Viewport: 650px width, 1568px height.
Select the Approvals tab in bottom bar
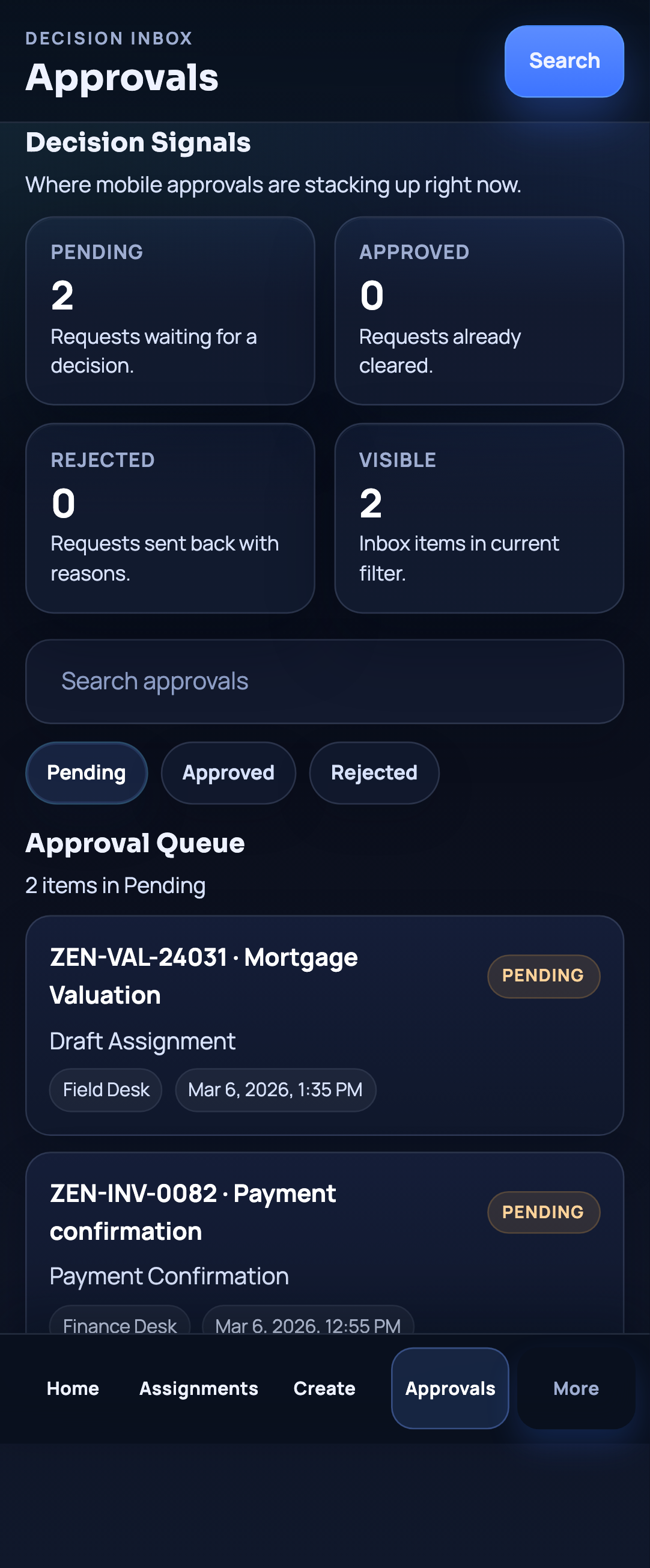point(450,1388)
